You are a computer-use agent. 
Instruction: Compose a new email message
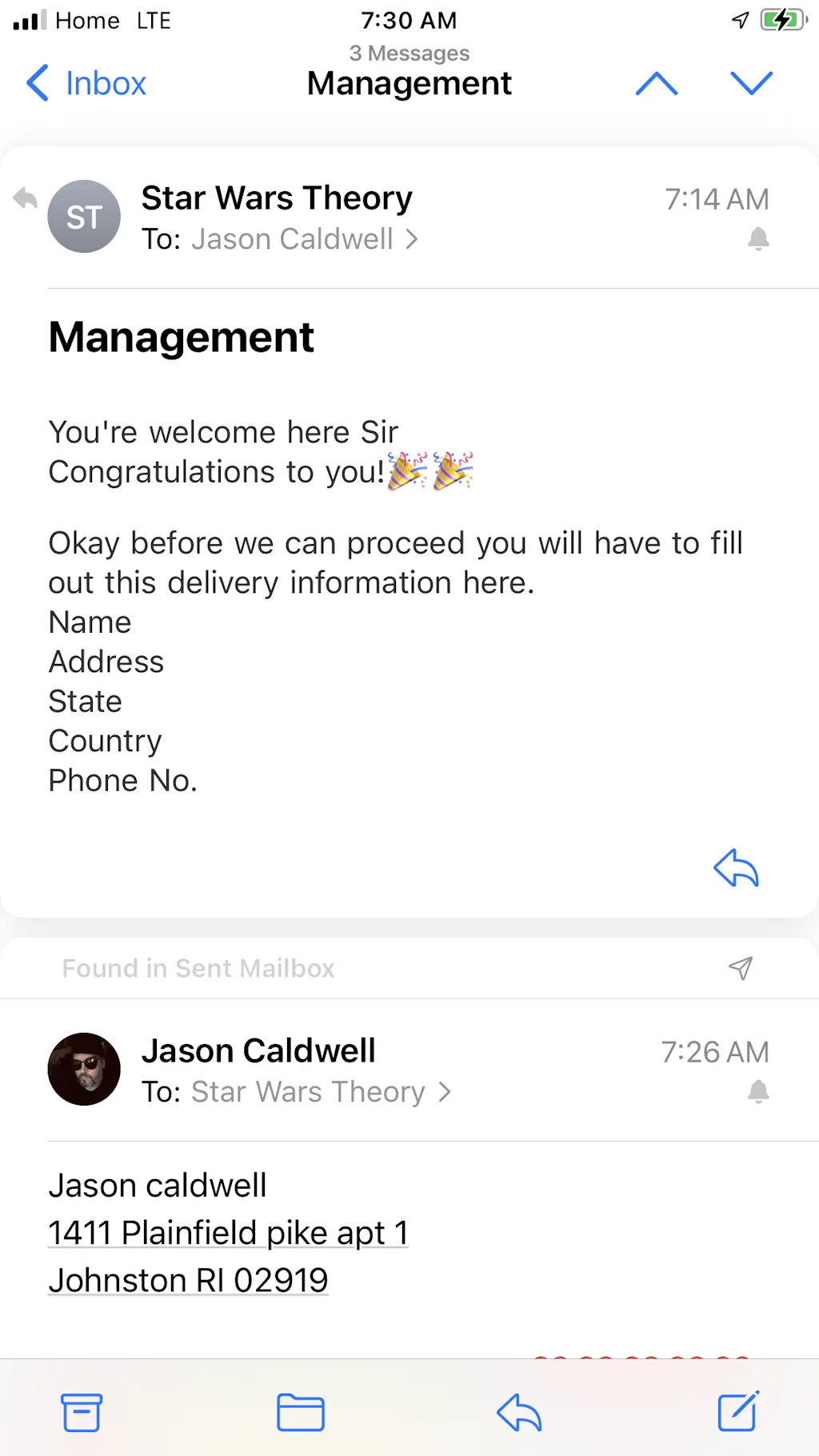click(x=737, y=1412)
